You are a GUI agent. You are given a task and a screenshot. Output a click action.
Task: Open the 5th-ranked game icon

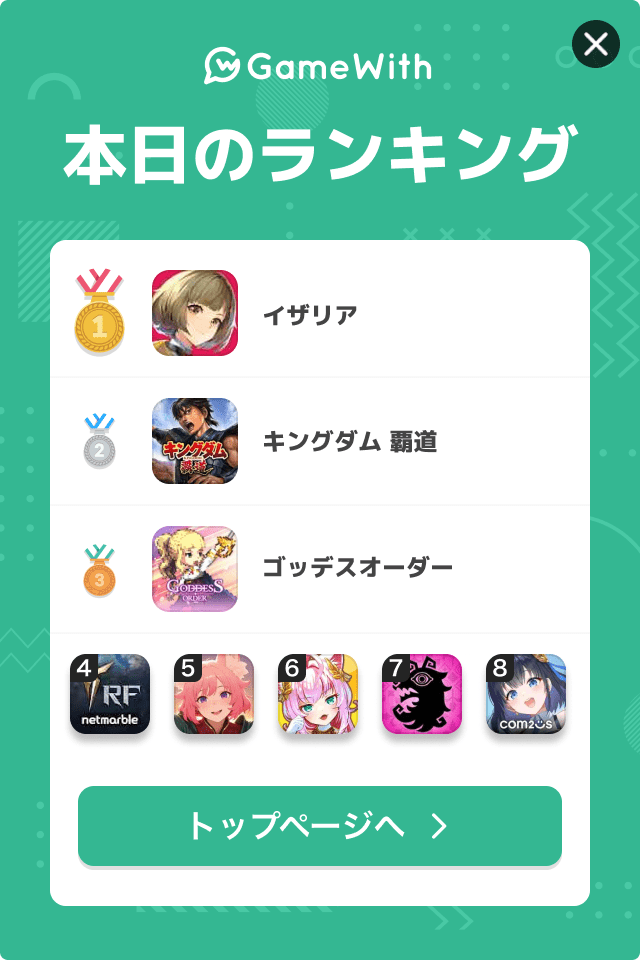coord(214,694)
